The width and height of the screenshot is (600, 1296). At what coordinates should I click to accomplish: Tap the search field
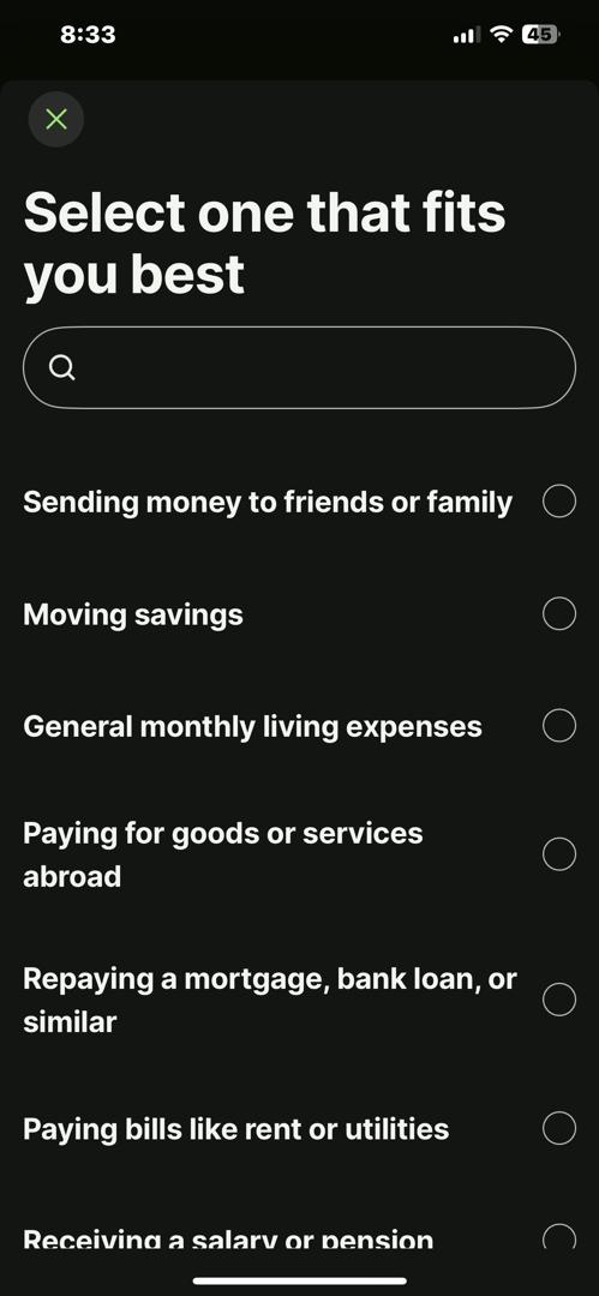pos(300,368)
